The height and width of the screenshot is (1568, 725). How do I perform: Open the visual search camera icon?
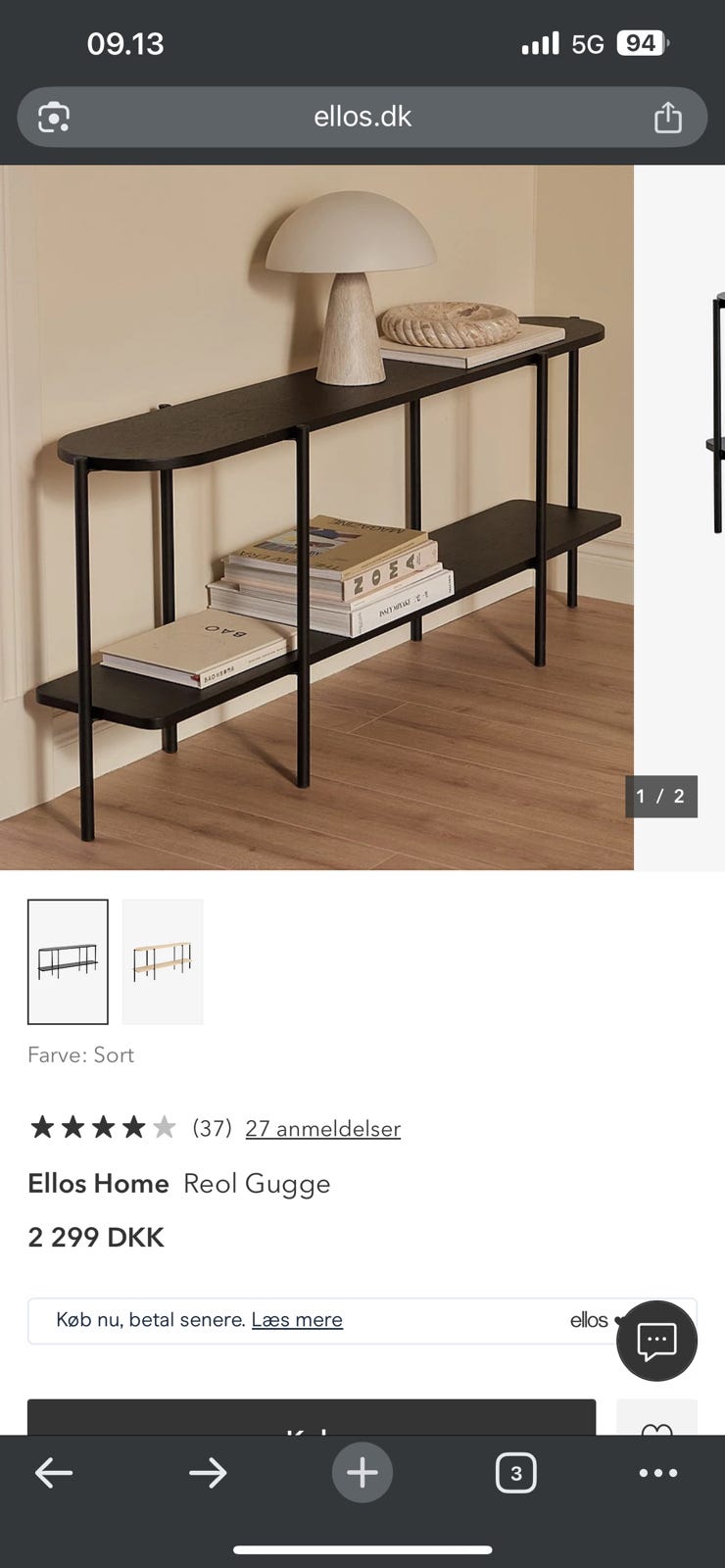(x=55, y=117)
